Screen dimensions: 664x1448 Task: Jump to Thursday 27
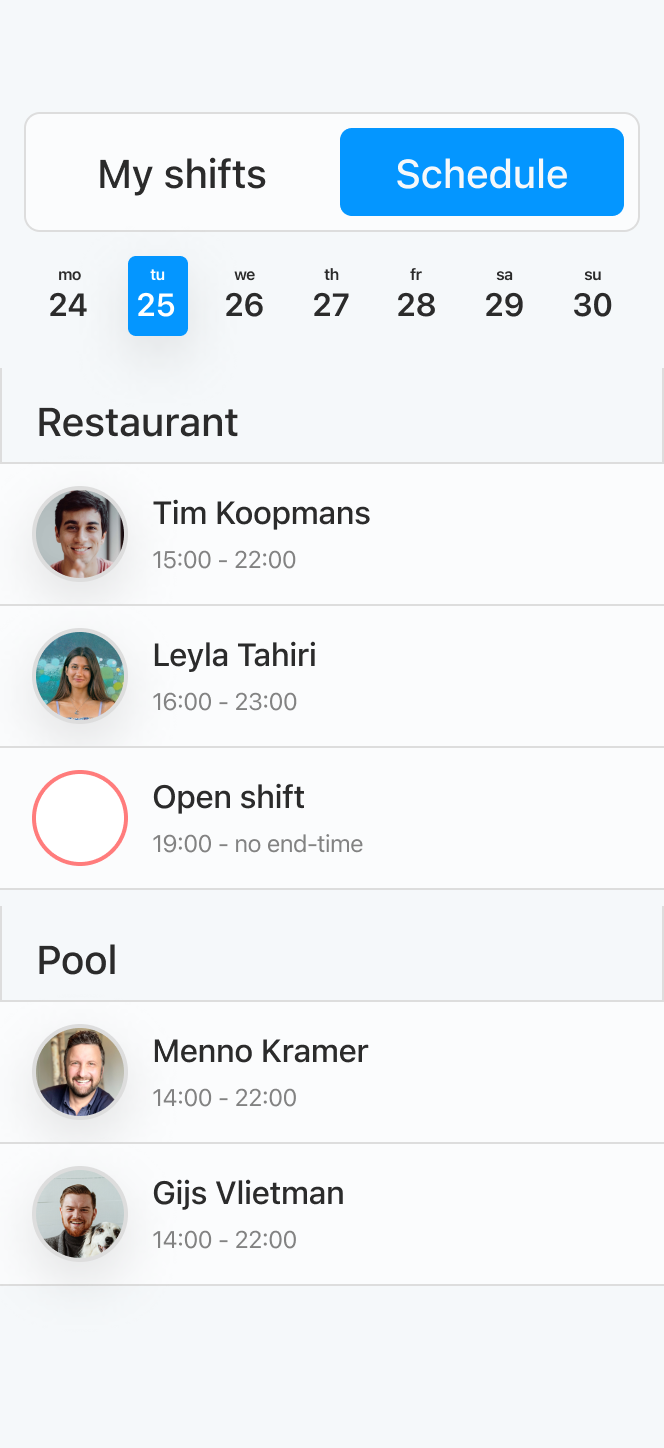click(331, 296)
